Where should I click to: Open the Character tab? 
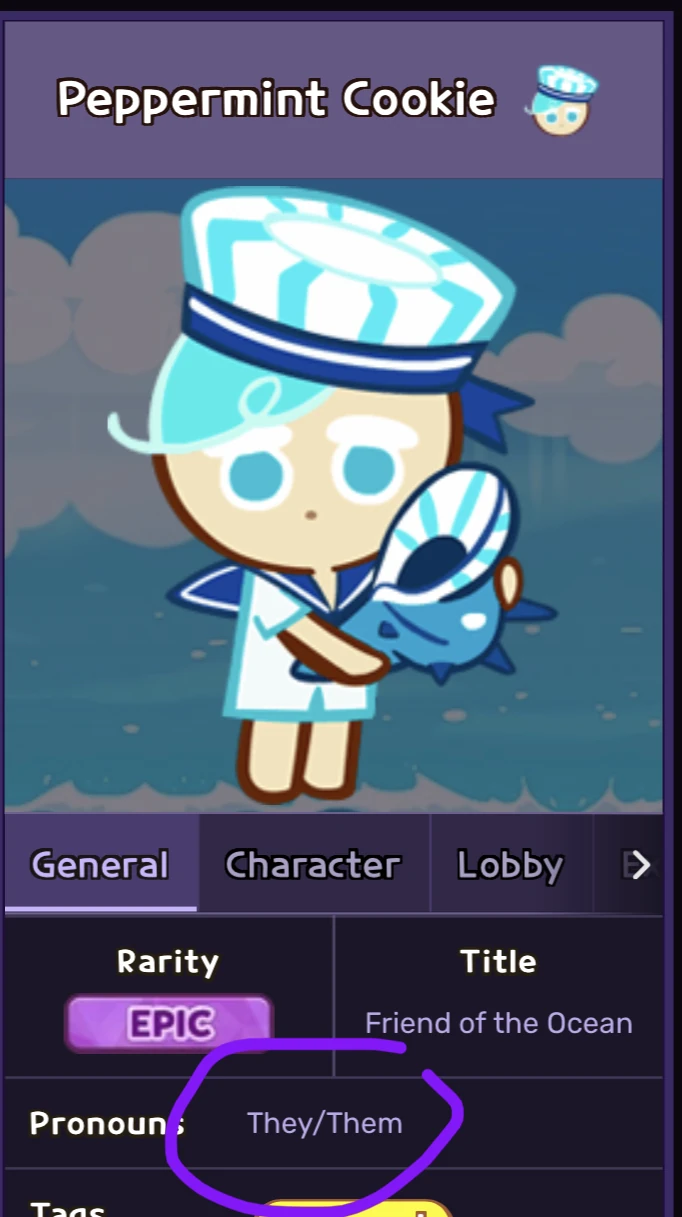click(x=313, y=864)
